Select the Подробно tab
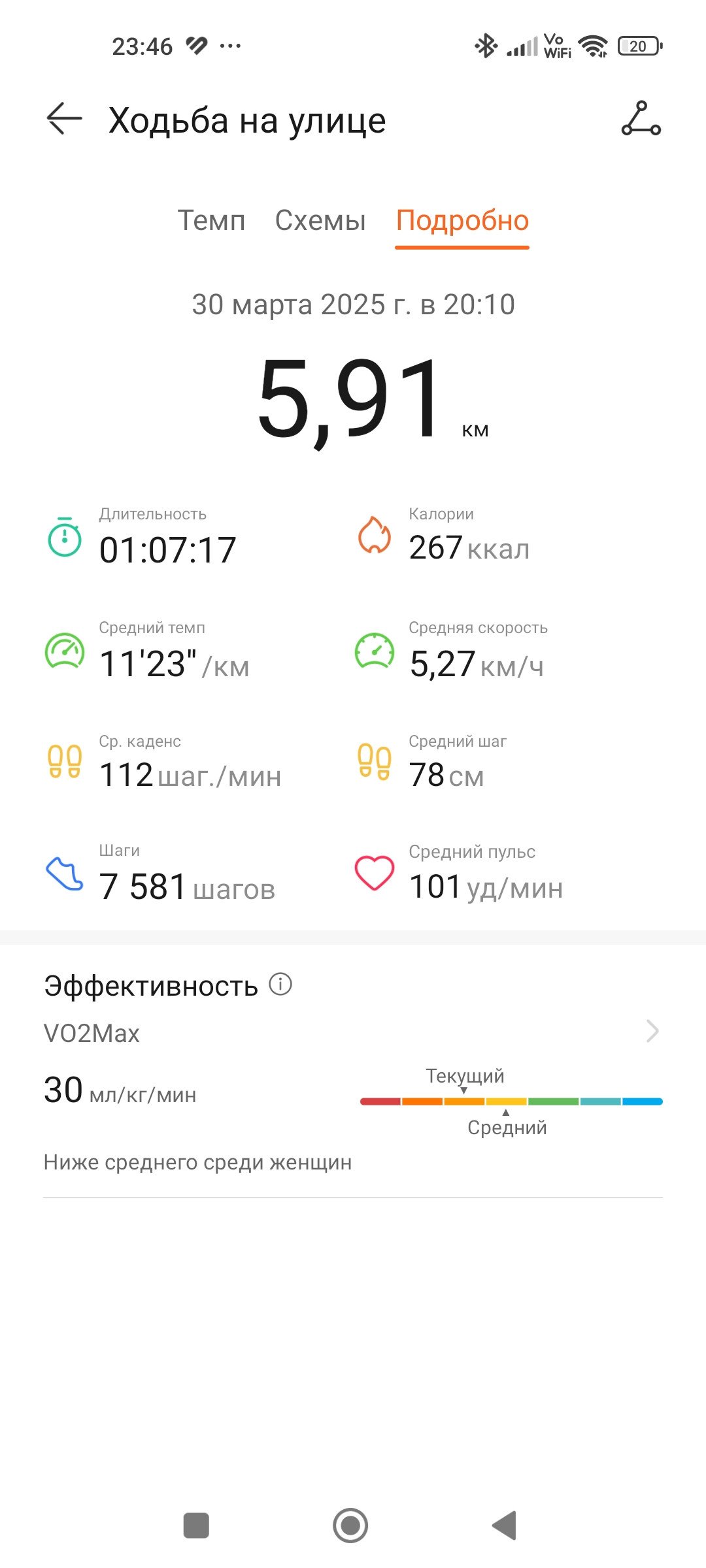 click(x=462, y=221)
